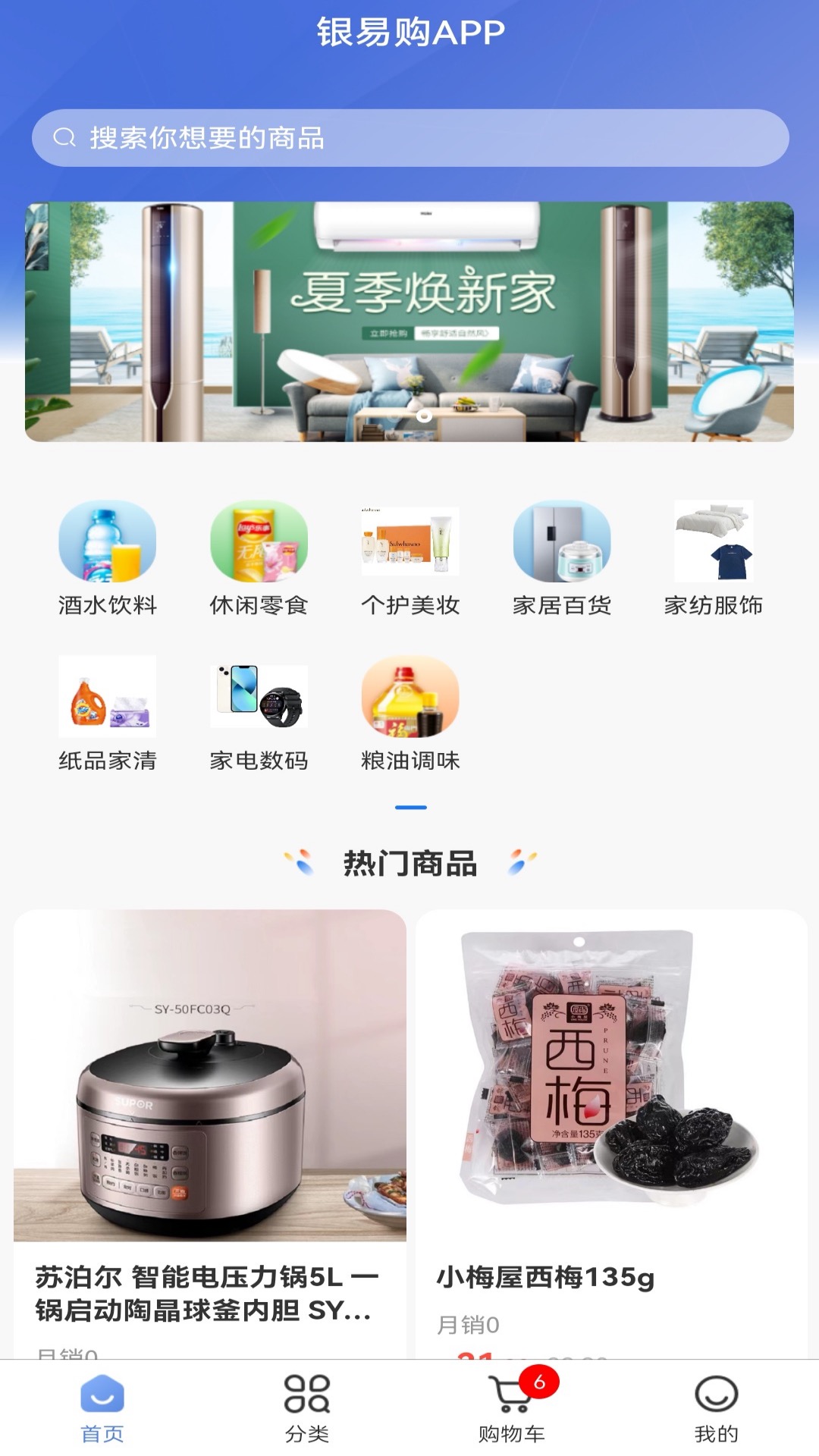Screen dimensions: 819x1456
Task: Switch to the 首页 tab
Action: click(x=102, y=1407)
